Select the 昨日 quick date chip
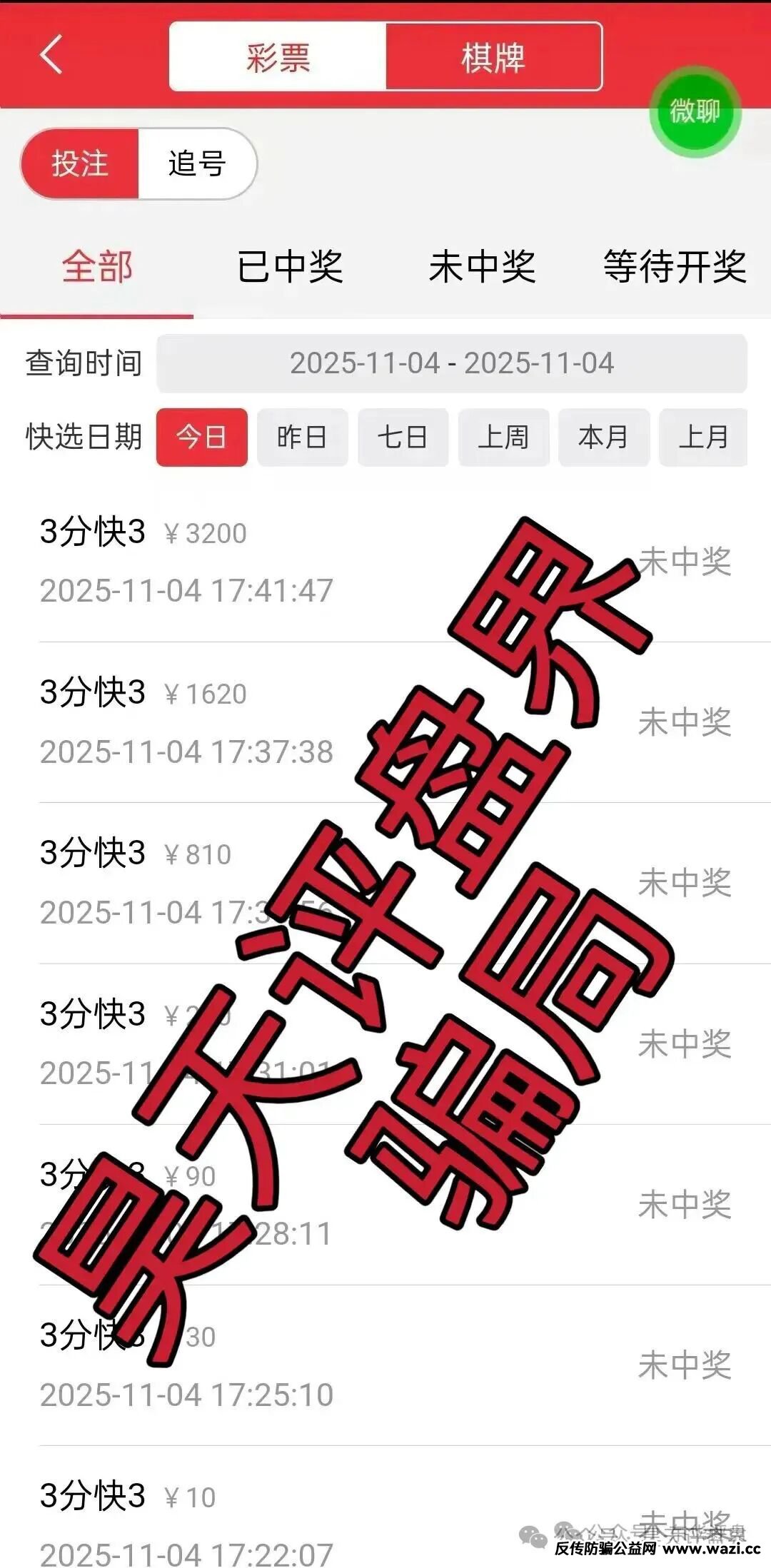 [x=302, y=437]
